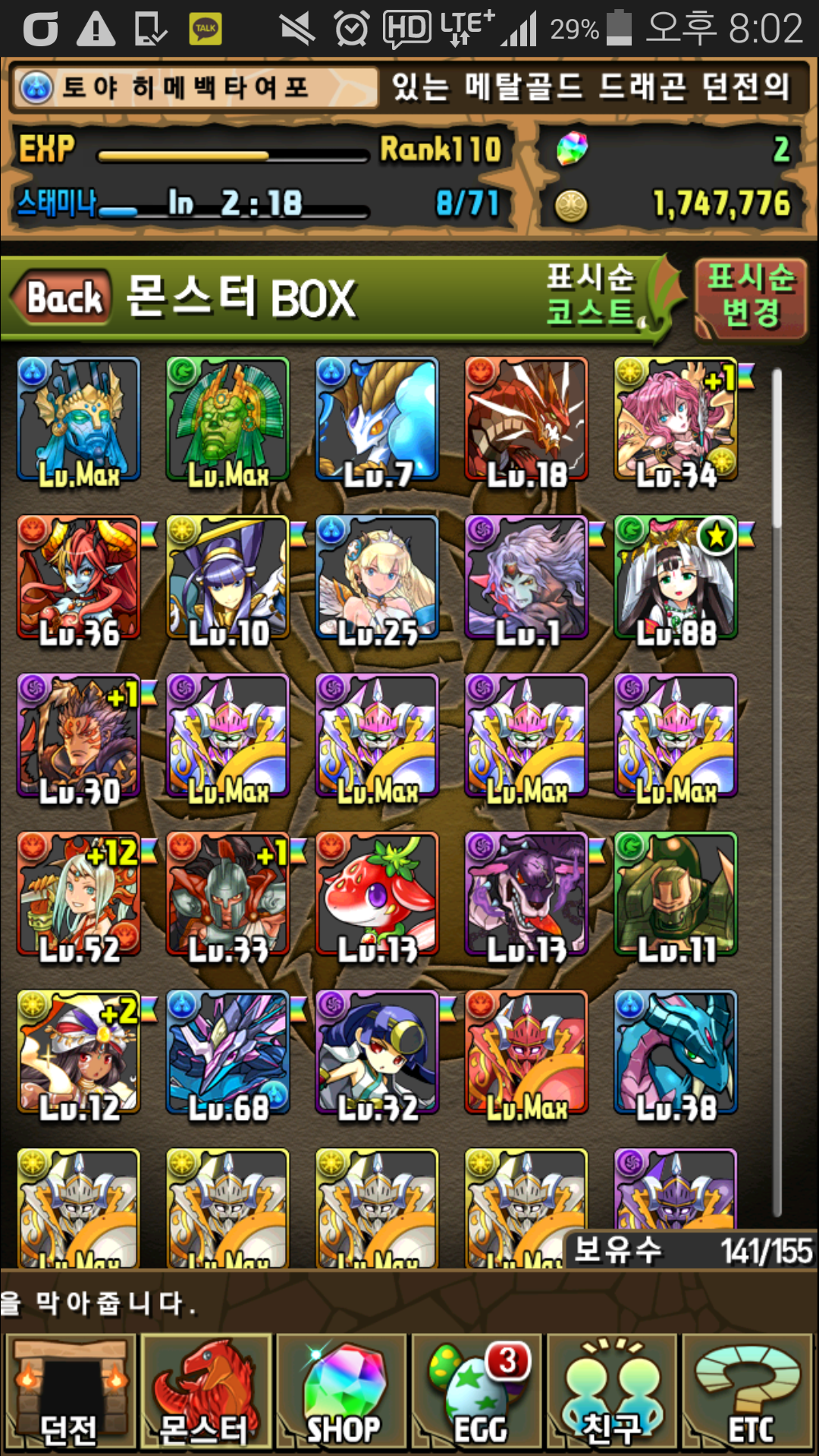Viewport: 819px width, 1456px height.
Task: Select the Lv.52 monster with +12
Action: click(x=79, y=894)
